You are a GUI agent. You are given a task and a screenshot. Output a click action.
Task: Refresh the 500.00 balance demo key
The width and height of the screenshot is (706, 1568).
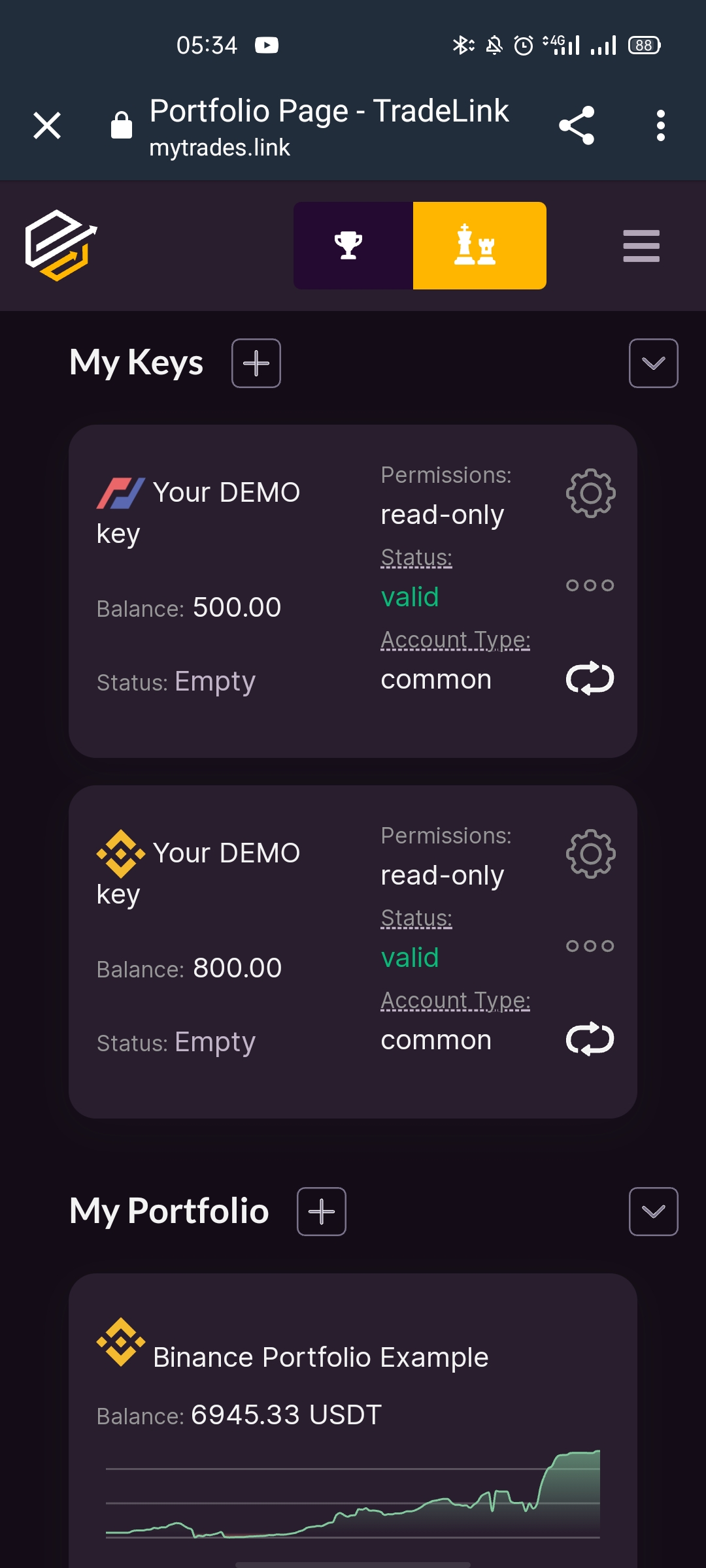(x=590, y=678)
